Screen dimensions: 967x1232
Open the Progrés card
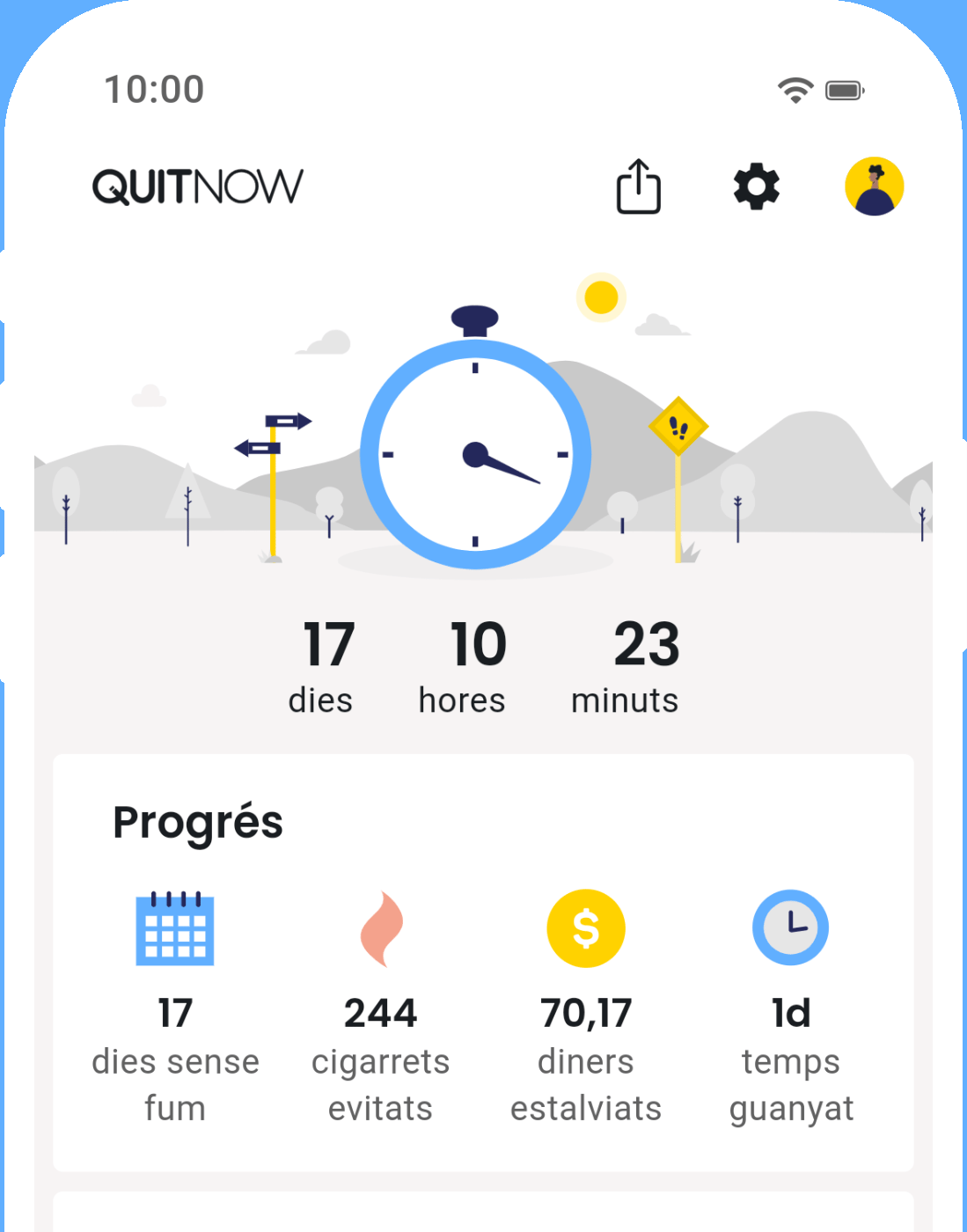coord(483,962)
